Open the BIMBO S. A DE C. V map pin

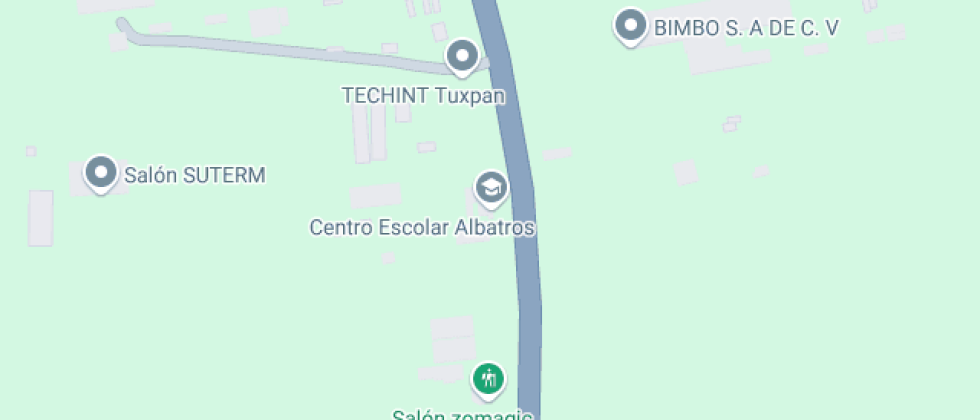630,27
